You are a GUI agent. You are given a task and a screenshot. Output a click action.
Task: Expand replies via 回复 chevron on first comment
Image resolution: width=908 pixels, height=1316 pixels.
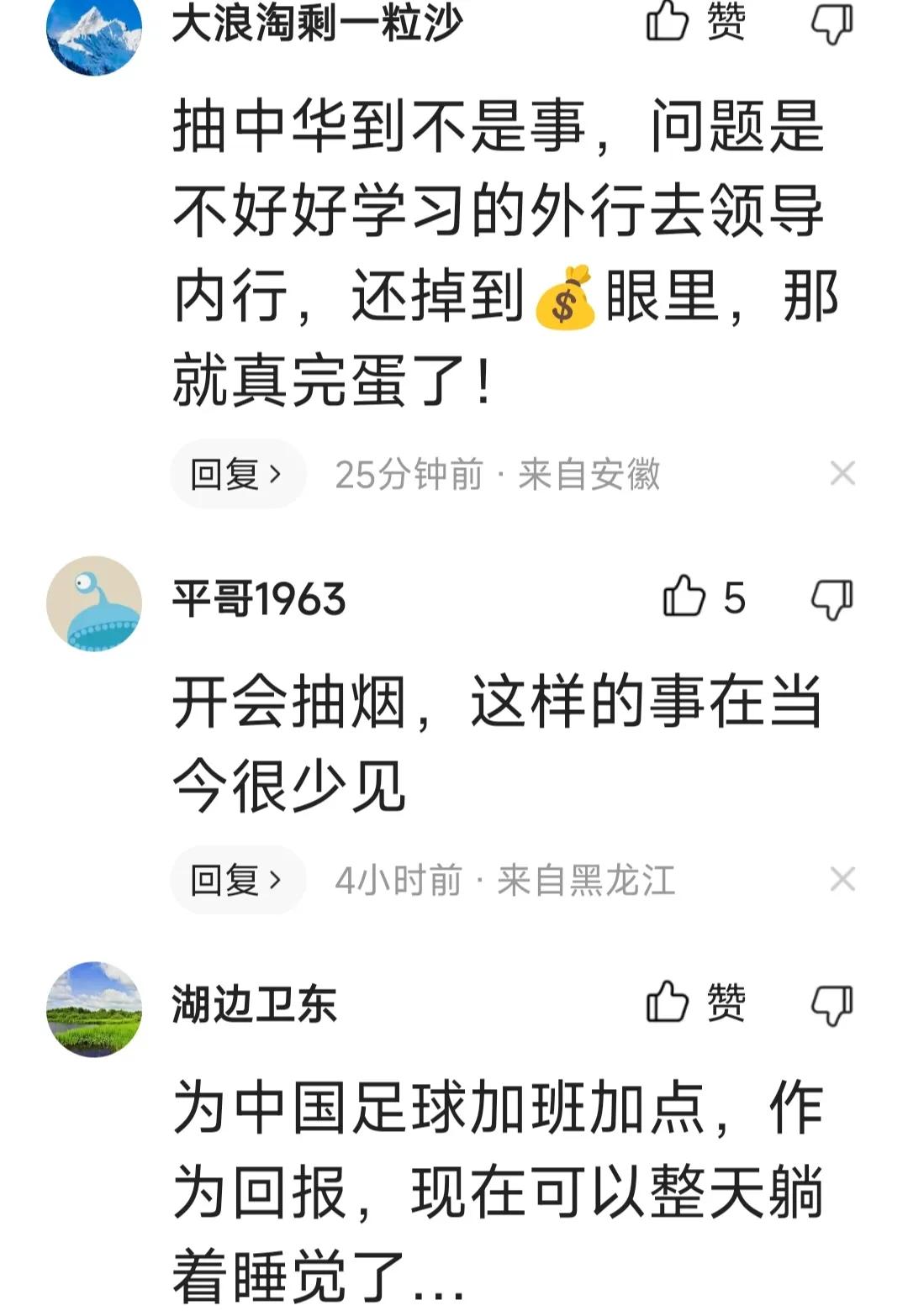click(238, 473)
